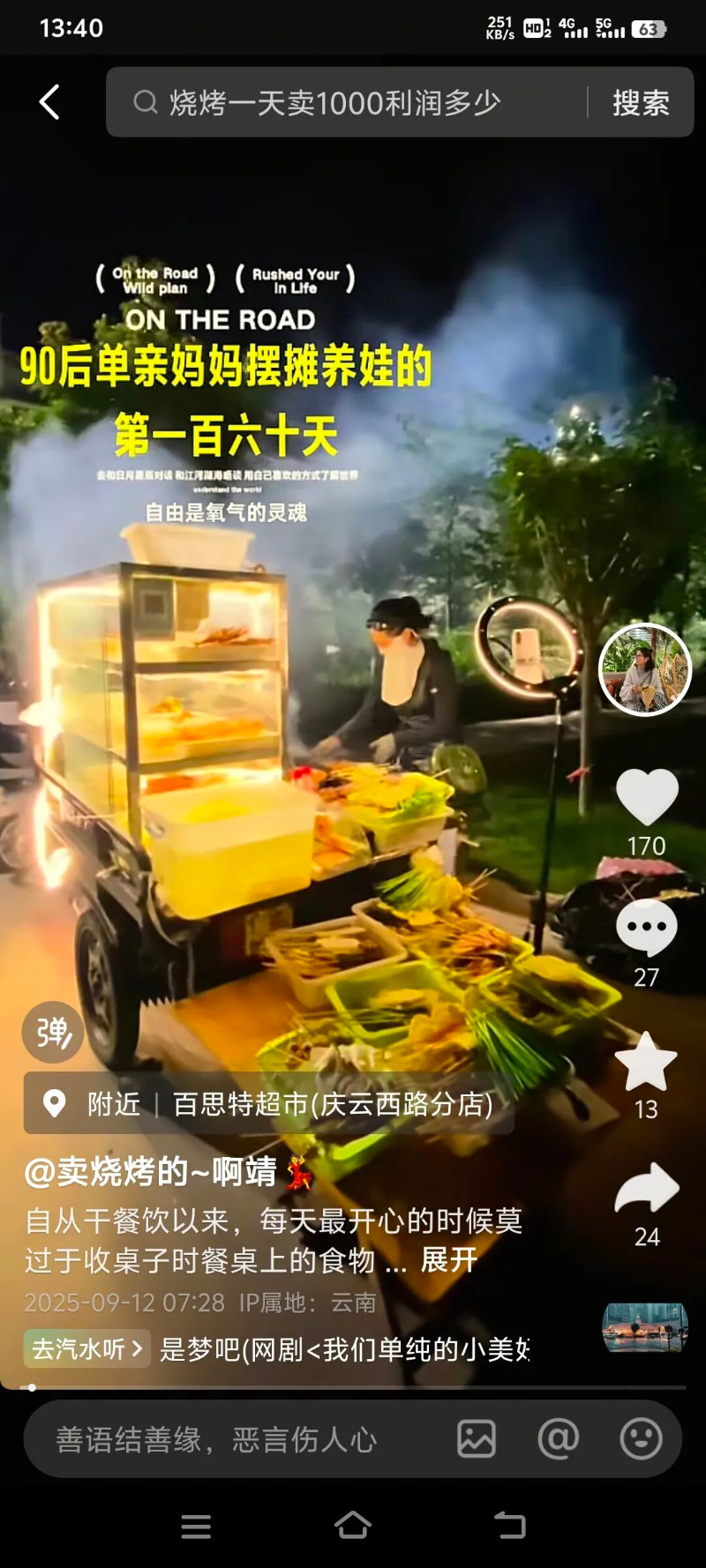Tap the location pin icon next to 附近
The height and width of the screenshot is (1568, 706).
coord(56,1103)
